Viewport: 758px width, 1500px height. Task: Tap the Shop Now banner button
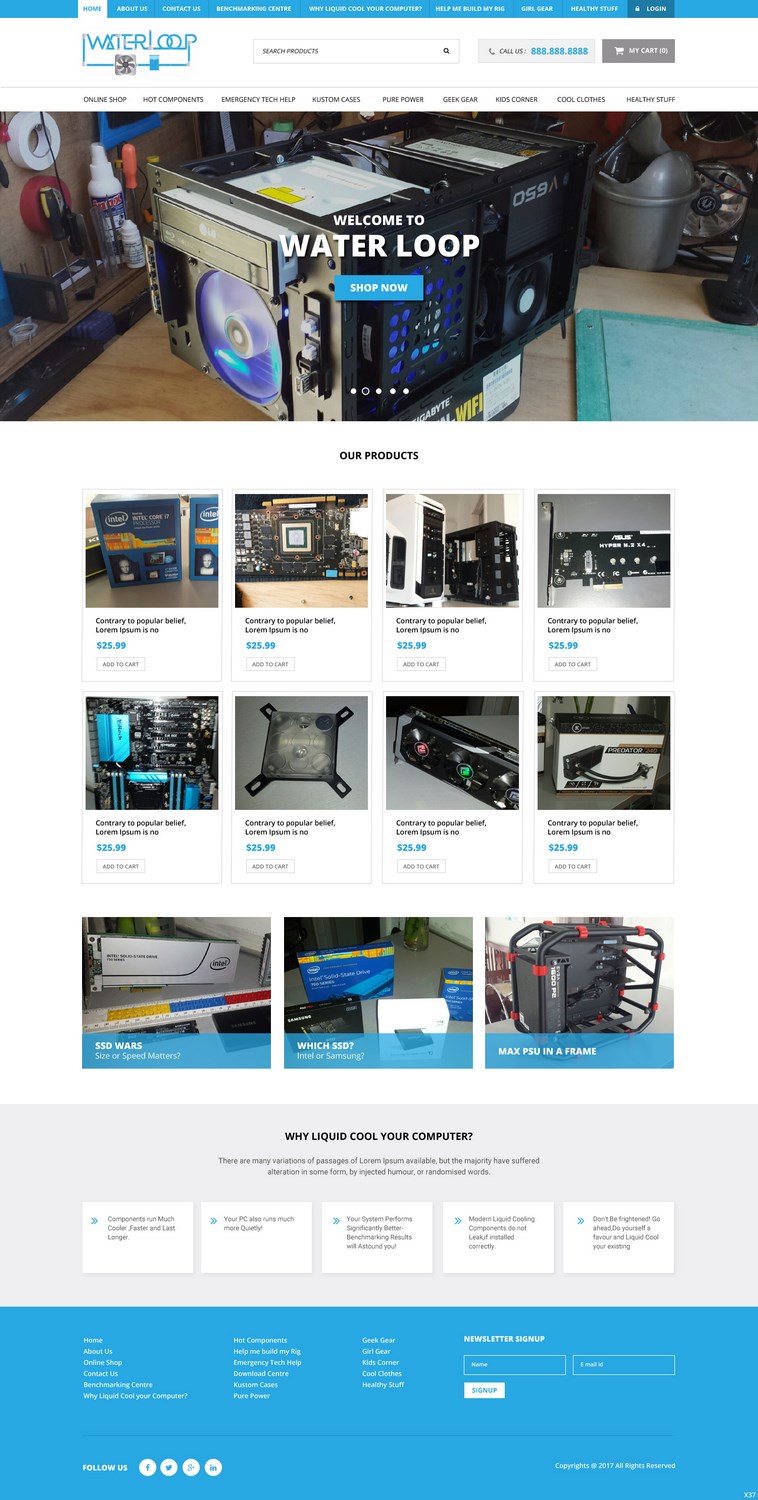point(379,288)
